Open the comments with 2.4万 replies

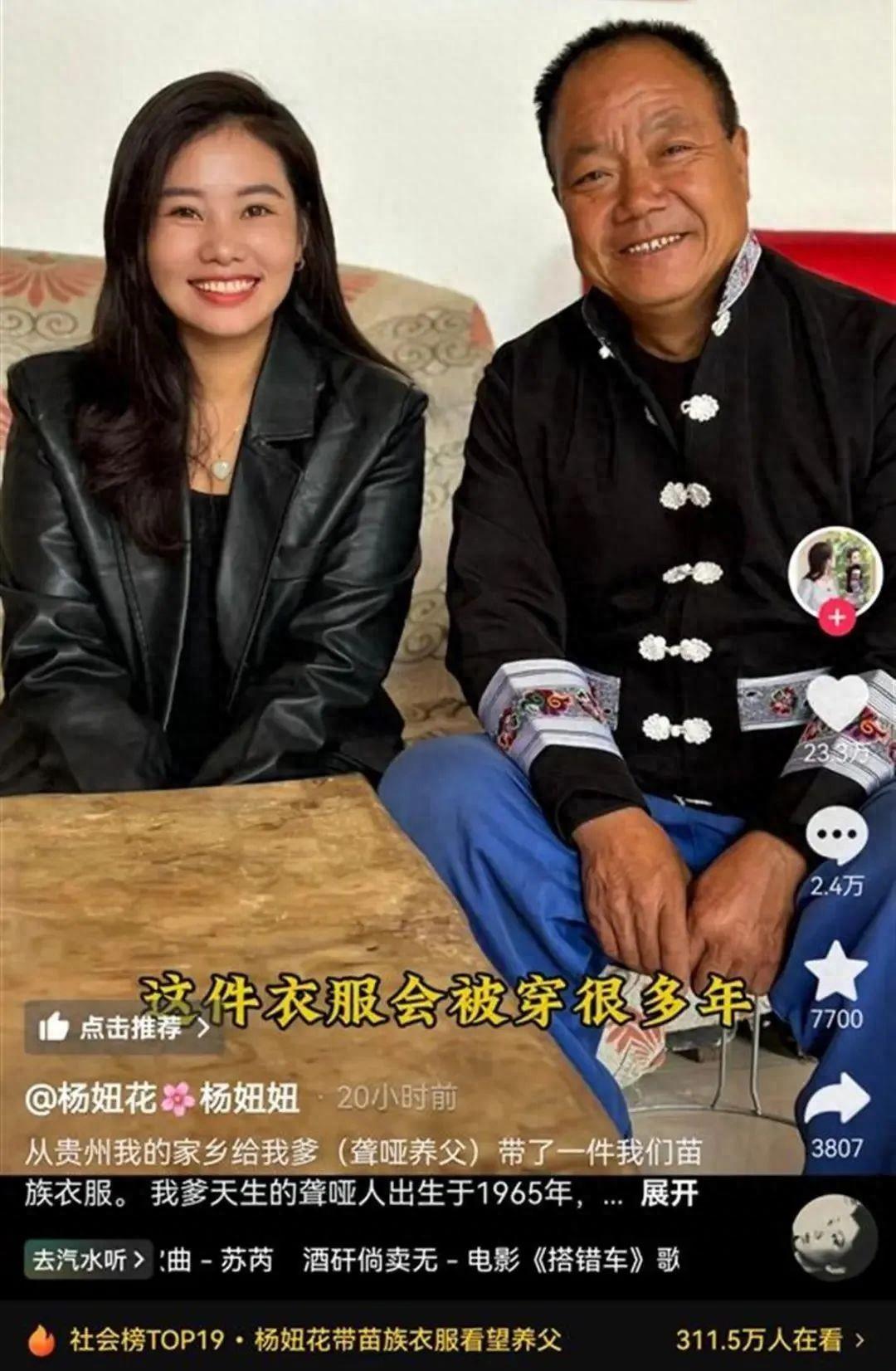[x=836, y=835]
